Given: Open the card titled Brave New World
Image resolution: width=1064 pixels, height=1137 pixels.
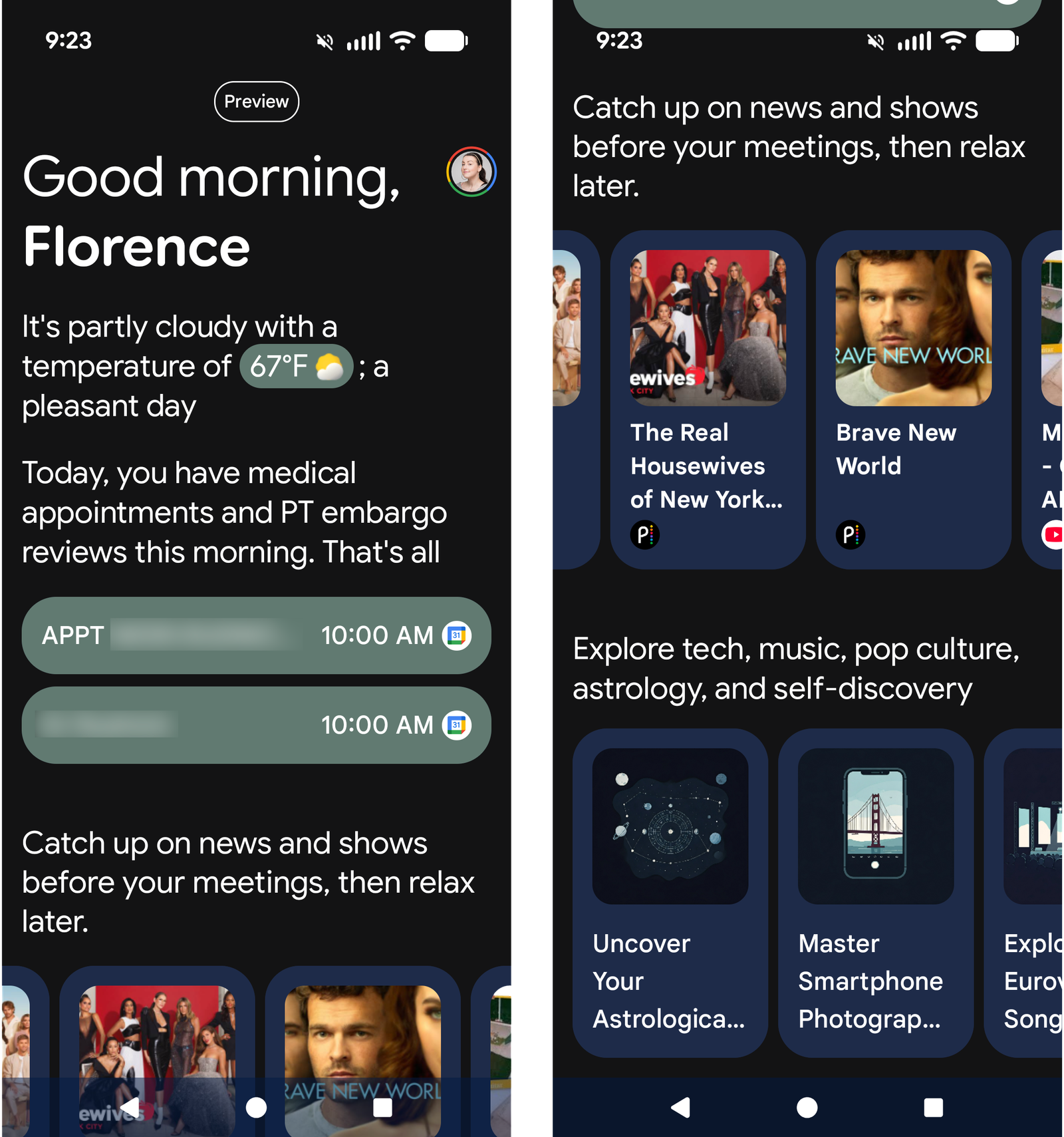Looking at the screenshot, I should (913, 399).
